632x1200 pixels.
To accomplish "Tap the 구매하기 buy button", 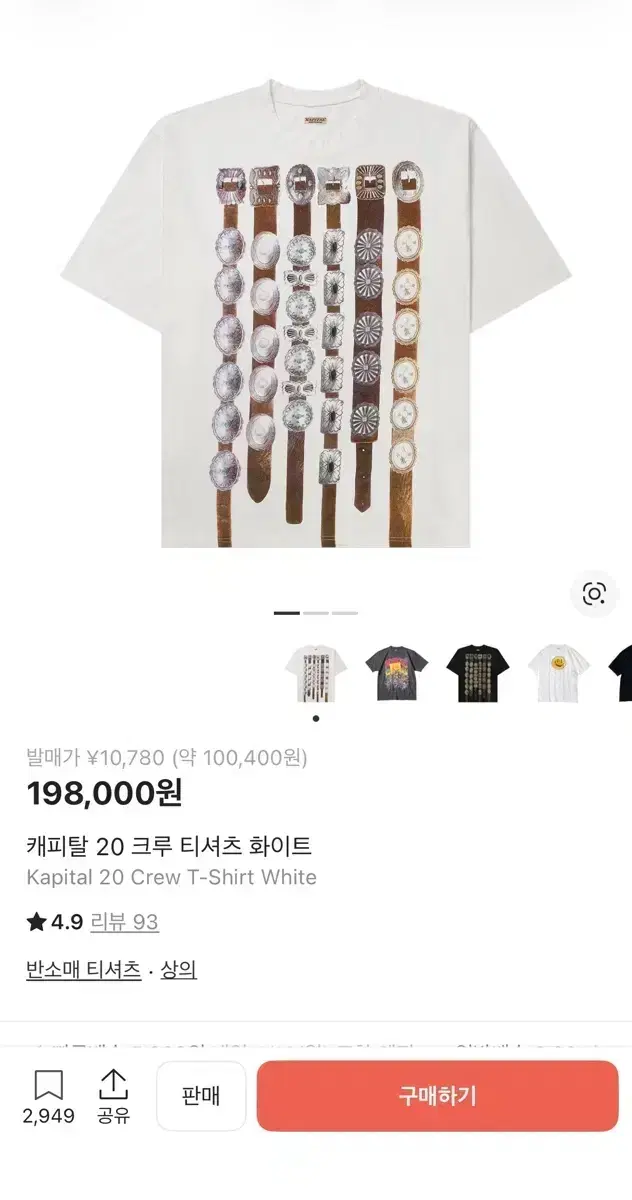I will [438, 1096].
